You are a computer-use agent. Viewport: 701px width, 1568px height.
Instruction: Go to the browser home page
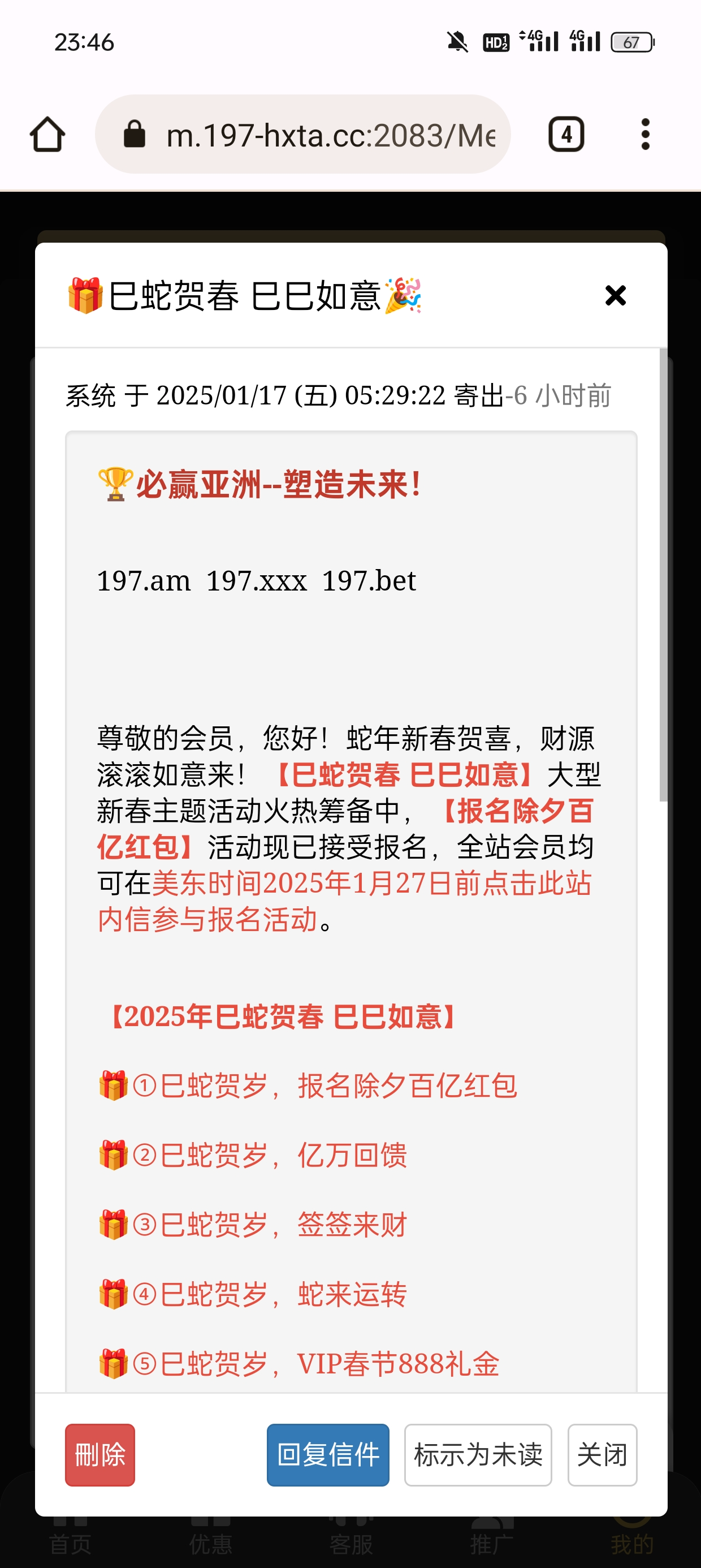(x=47, y=134)
